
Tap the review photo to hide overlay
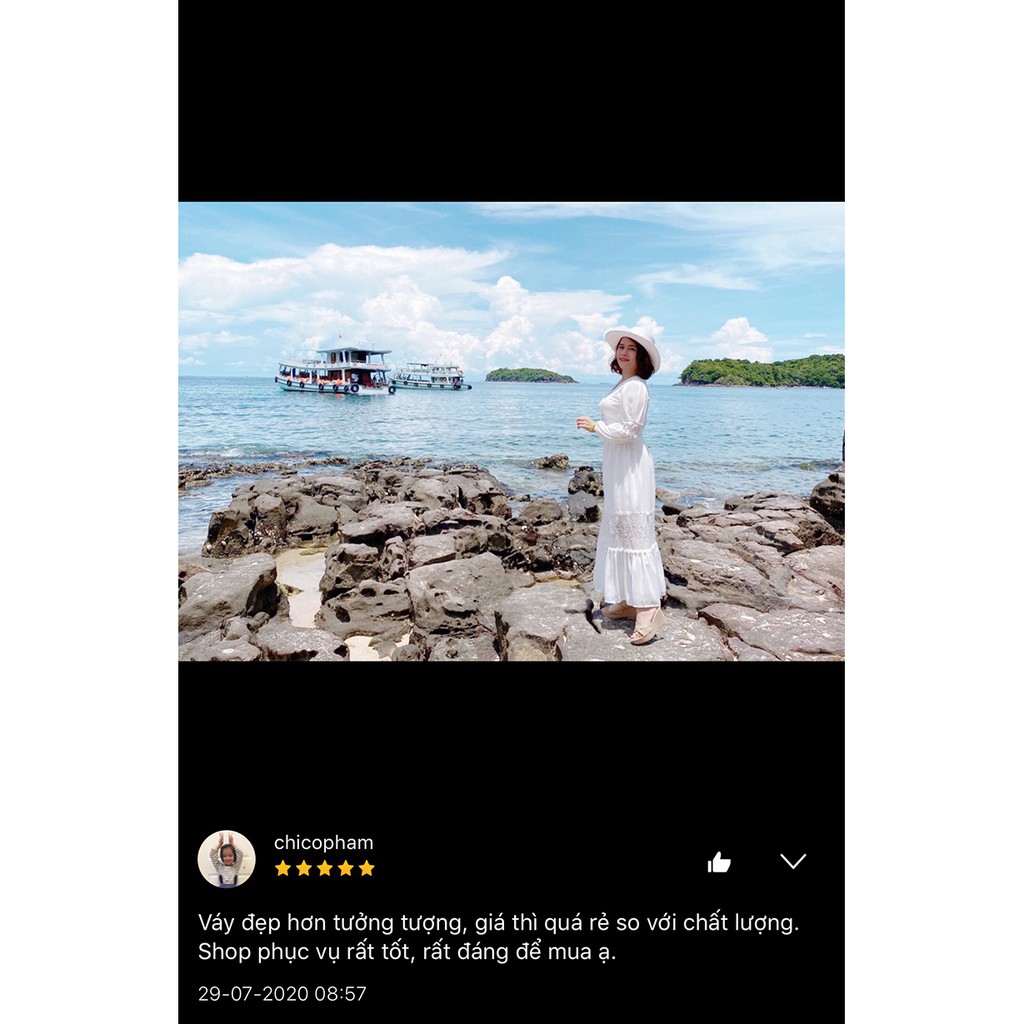(511, 431)
